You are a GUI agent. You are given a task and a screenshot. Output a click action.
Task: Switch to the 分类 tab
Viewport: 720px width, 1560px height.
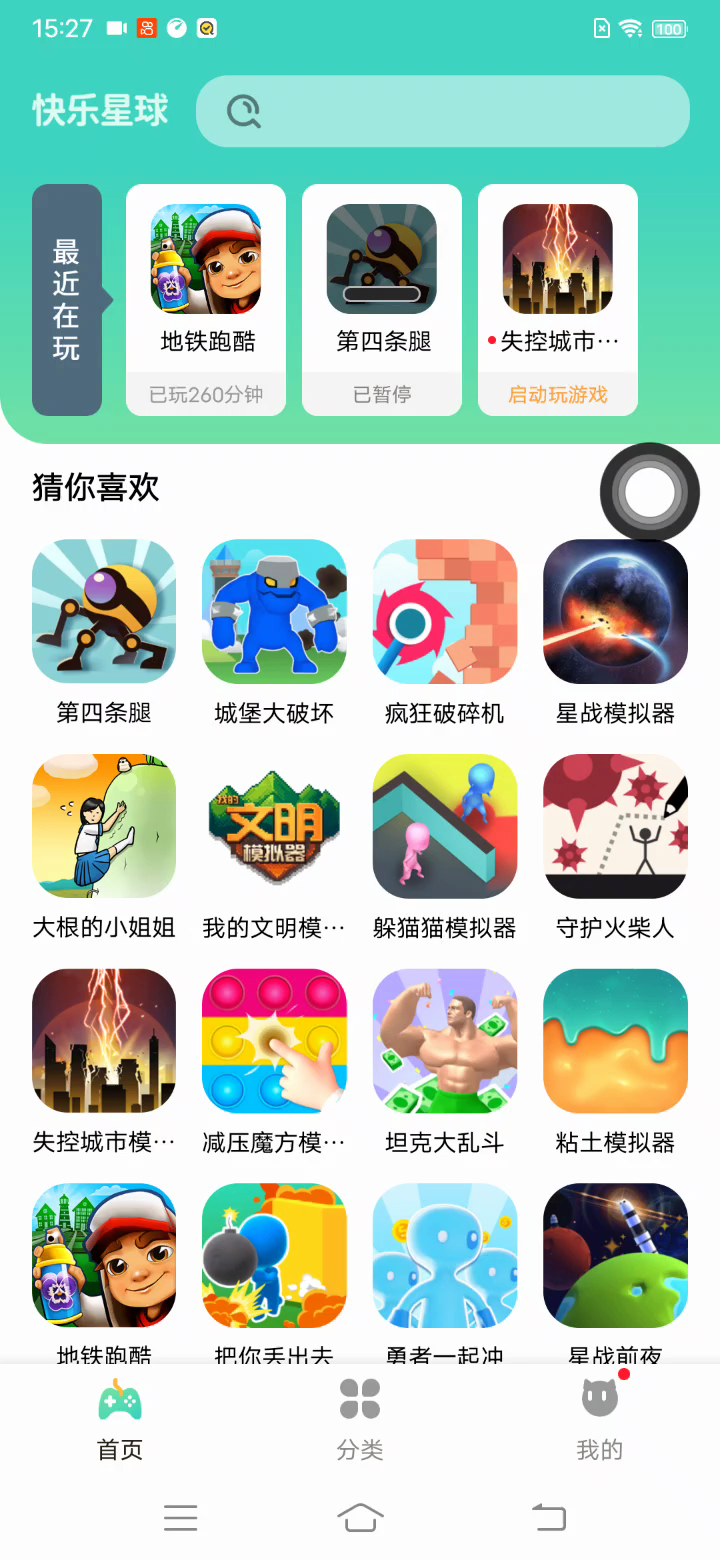[x=360, y=1419]
